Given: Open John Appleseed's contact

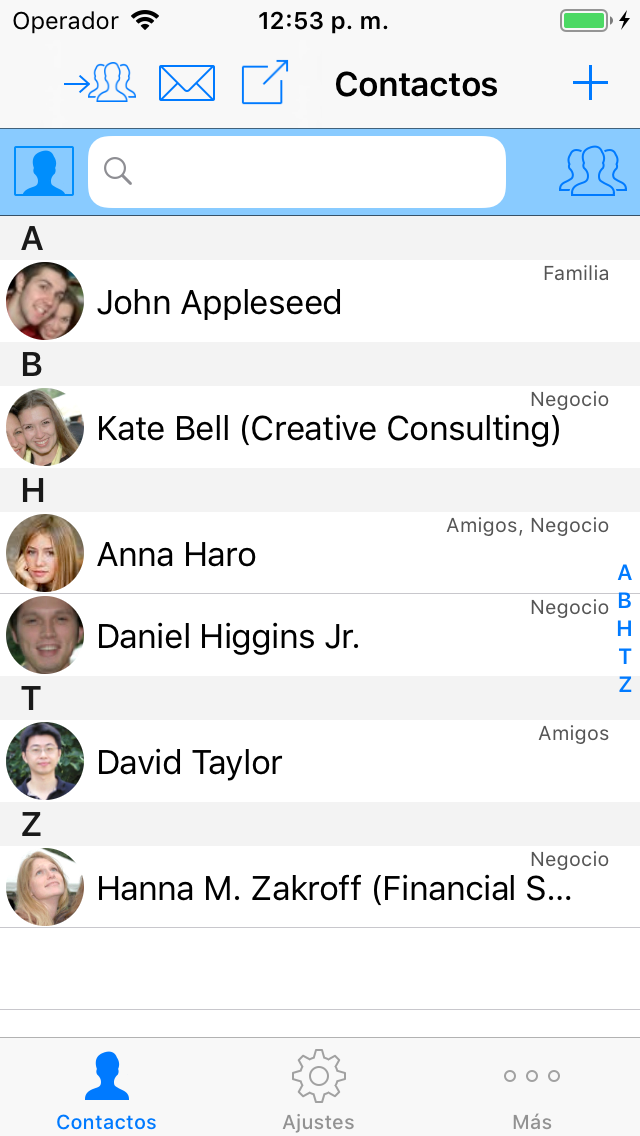Looking at the screenshot, I should [300, 302].
